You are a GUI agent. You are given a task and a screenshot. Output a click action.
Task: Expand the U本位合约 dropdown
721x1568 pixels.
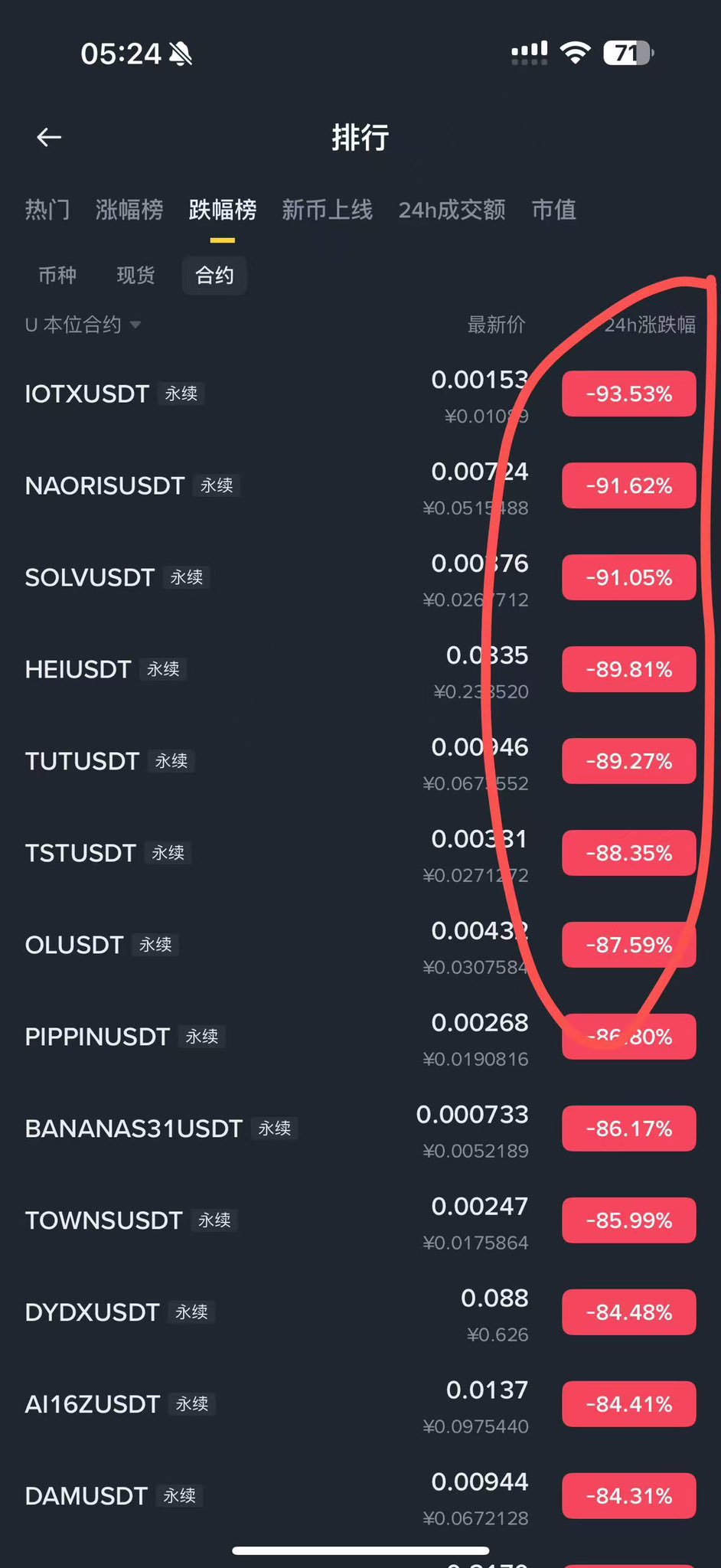pos(83,325)
